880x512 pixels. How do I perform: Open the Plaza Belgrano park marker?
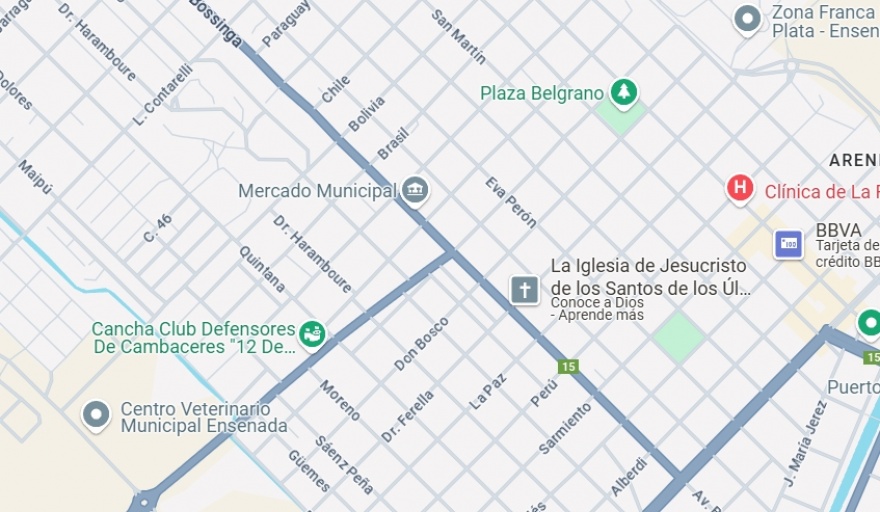tap(625, 93)
